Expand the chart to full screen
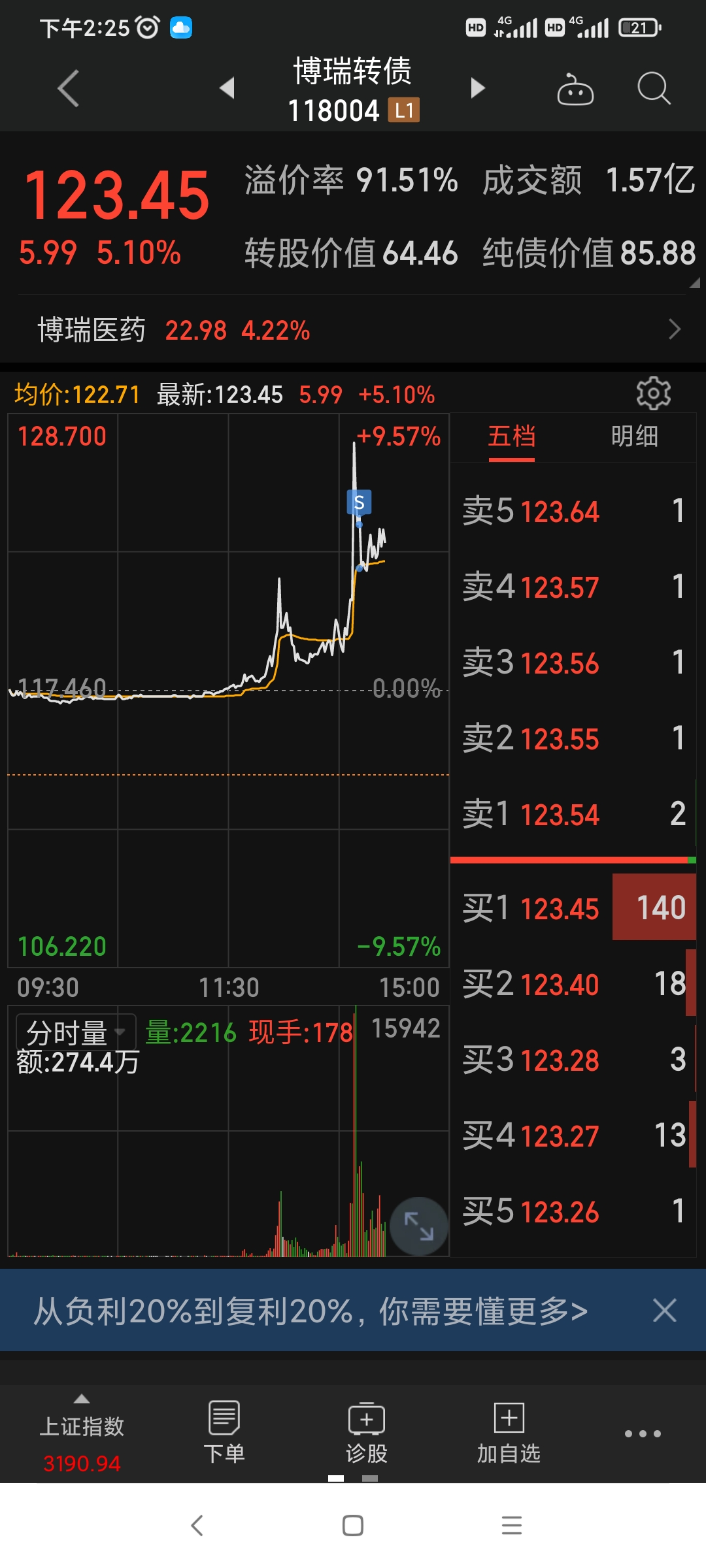The height and width of the screenshot is (1568, 706). click(419, 1226)
